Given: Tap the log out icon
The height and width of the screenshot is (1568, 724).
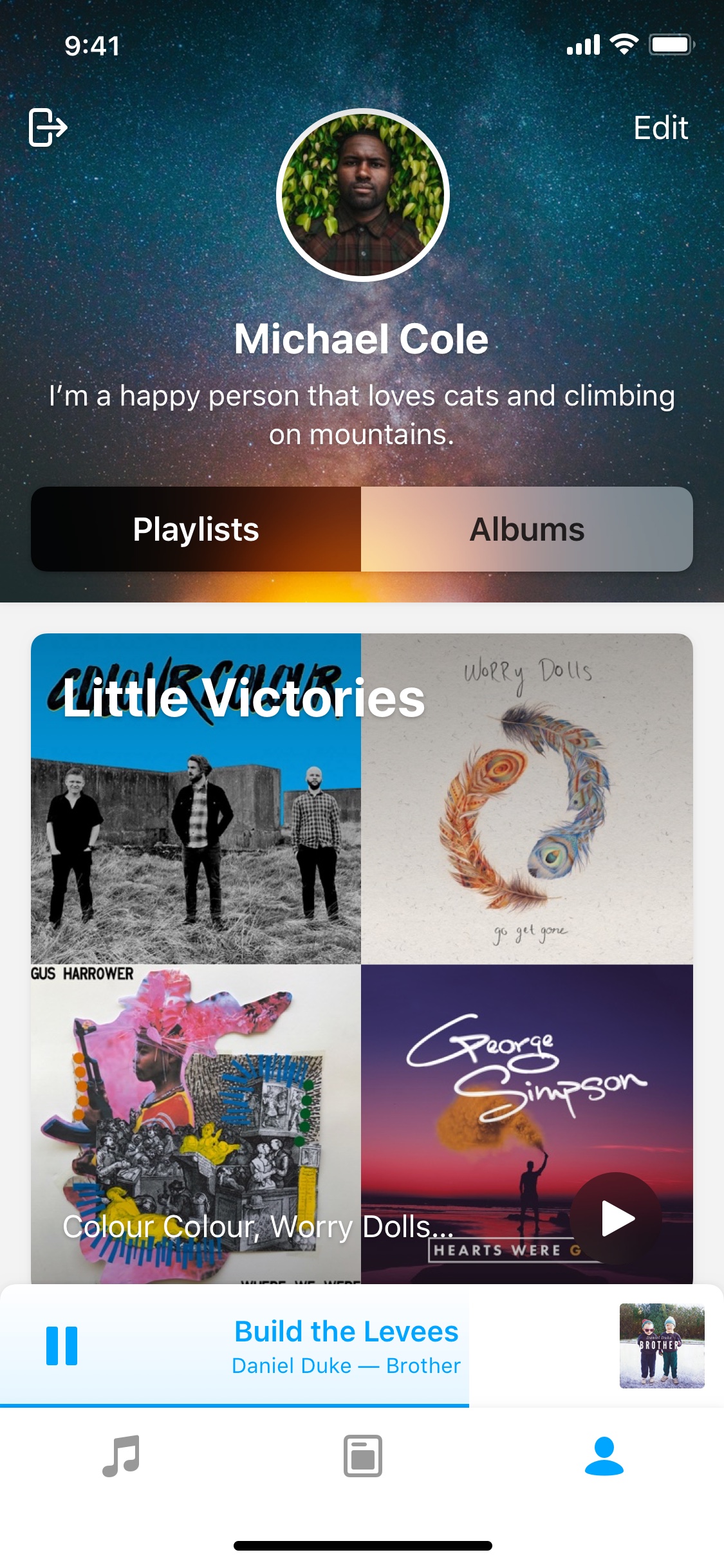Looking at the screenshot, I should click(48, 127).
